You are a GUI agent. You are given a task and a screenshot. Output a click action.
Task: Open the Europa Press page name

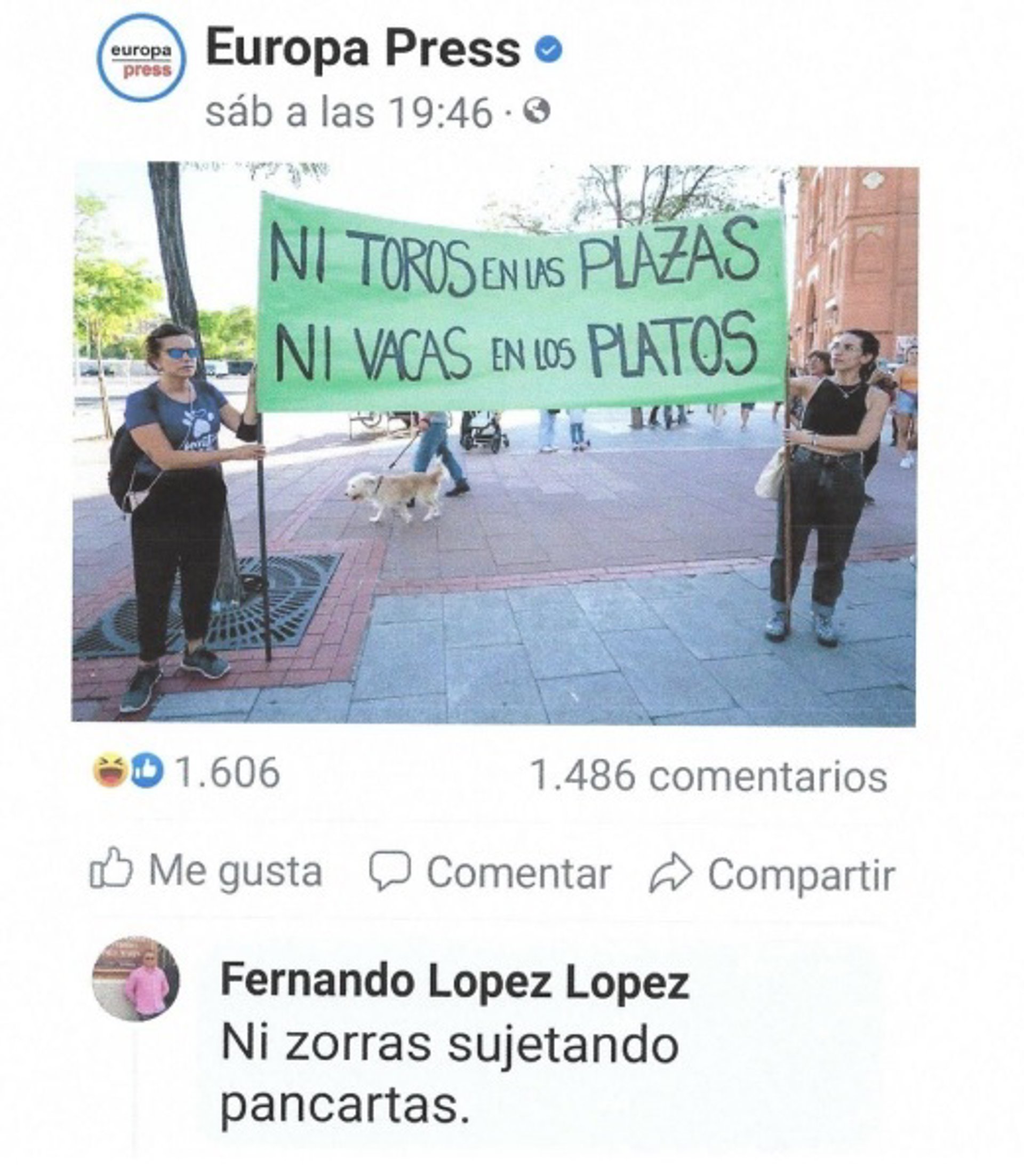pyautogui.click(x=363, y=49)
